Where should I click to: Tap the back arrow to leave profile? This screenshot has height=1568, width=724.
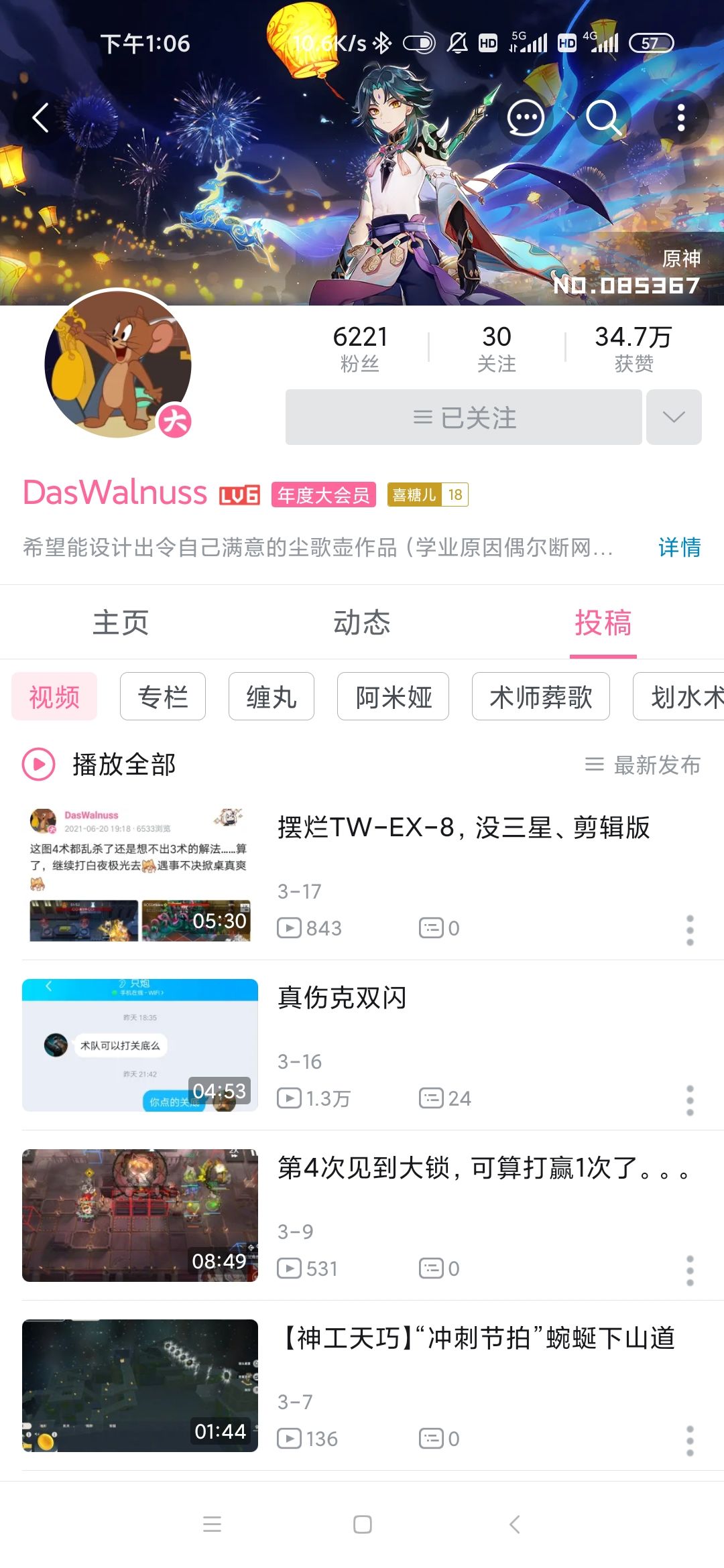(40, 117)
